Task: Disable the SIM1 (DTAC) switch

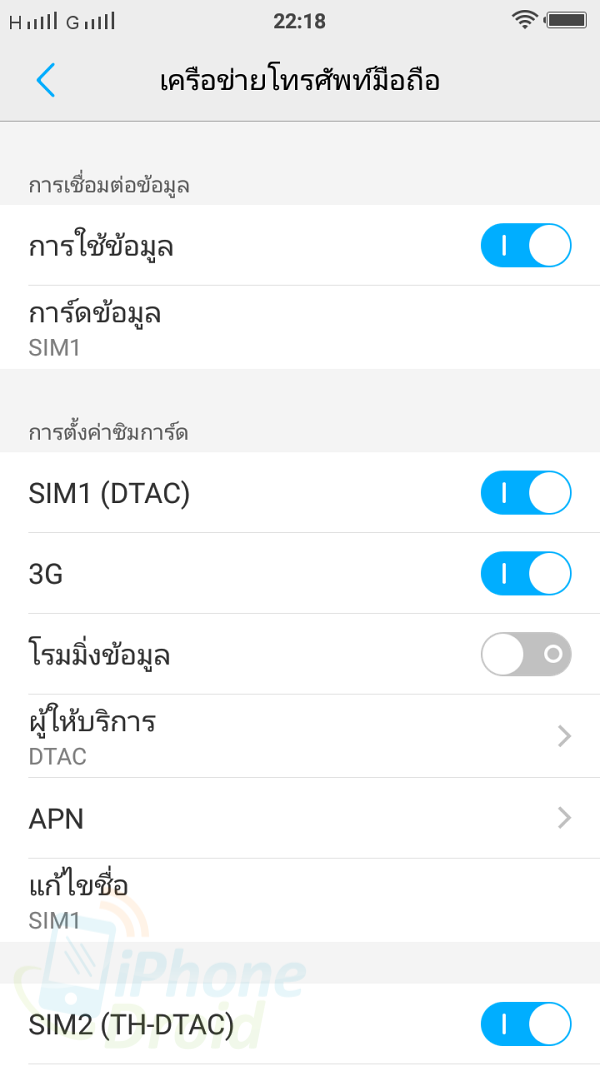Action: click(x=526, y=493)
